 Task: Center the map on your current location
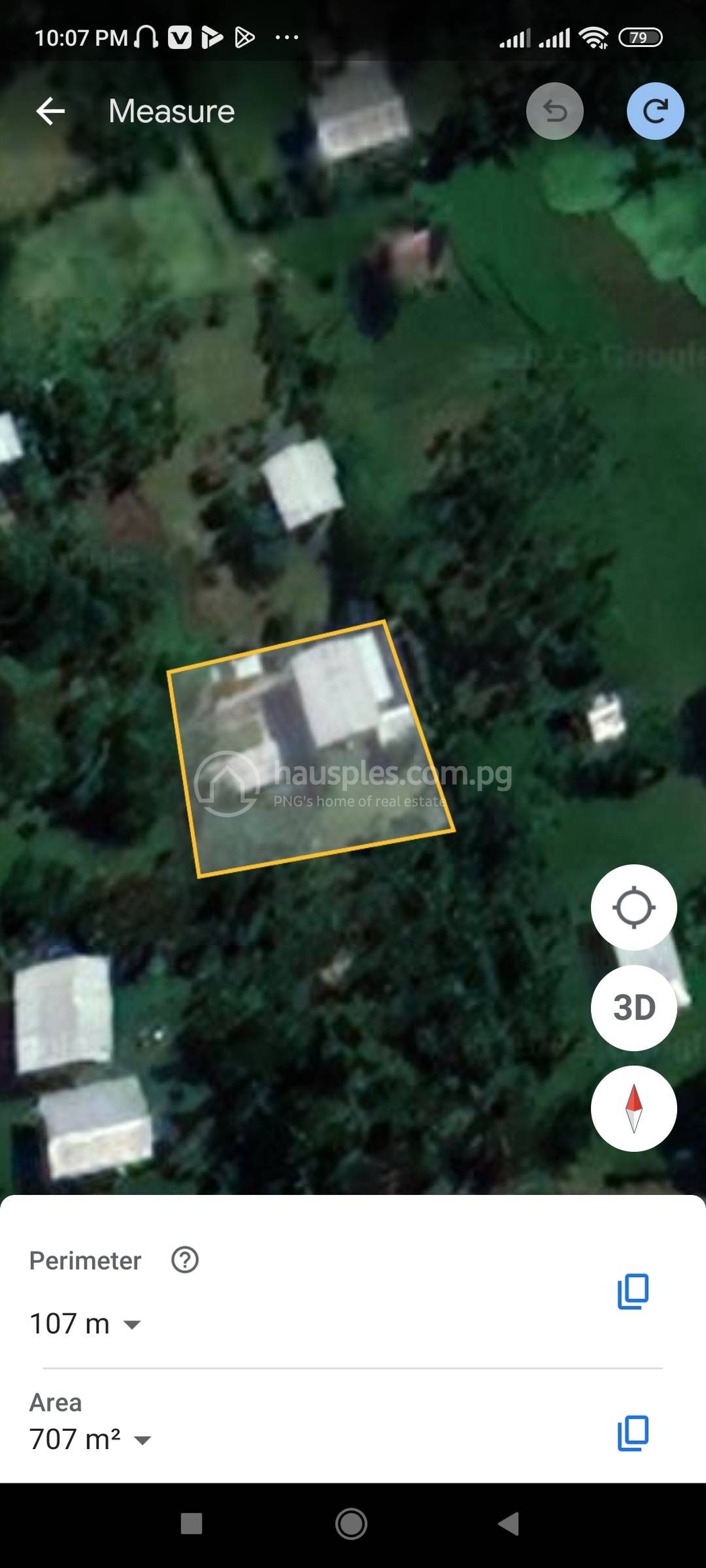point(633,907)
